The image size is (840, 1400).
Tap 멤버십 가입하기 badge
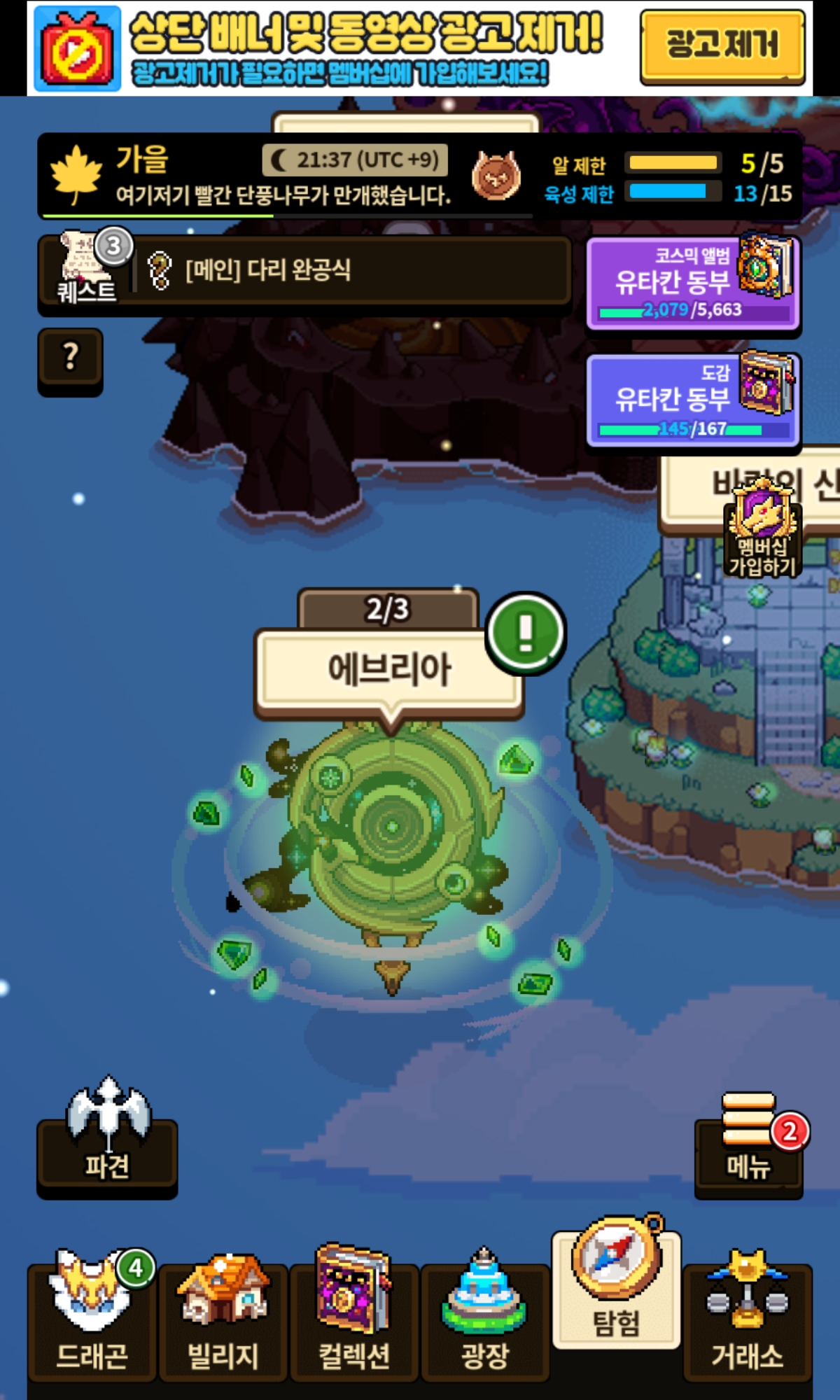pos(762,528)
